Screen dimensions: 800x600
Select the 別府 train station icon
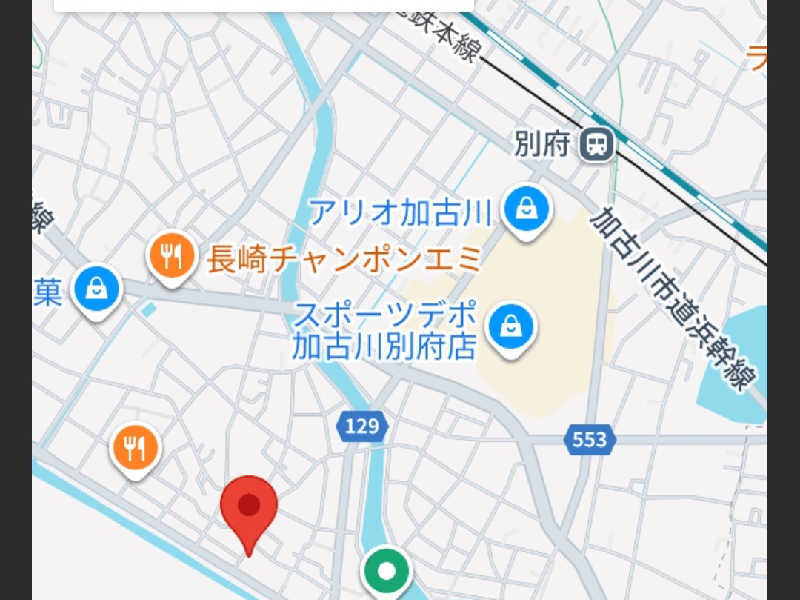click(598, 145)
